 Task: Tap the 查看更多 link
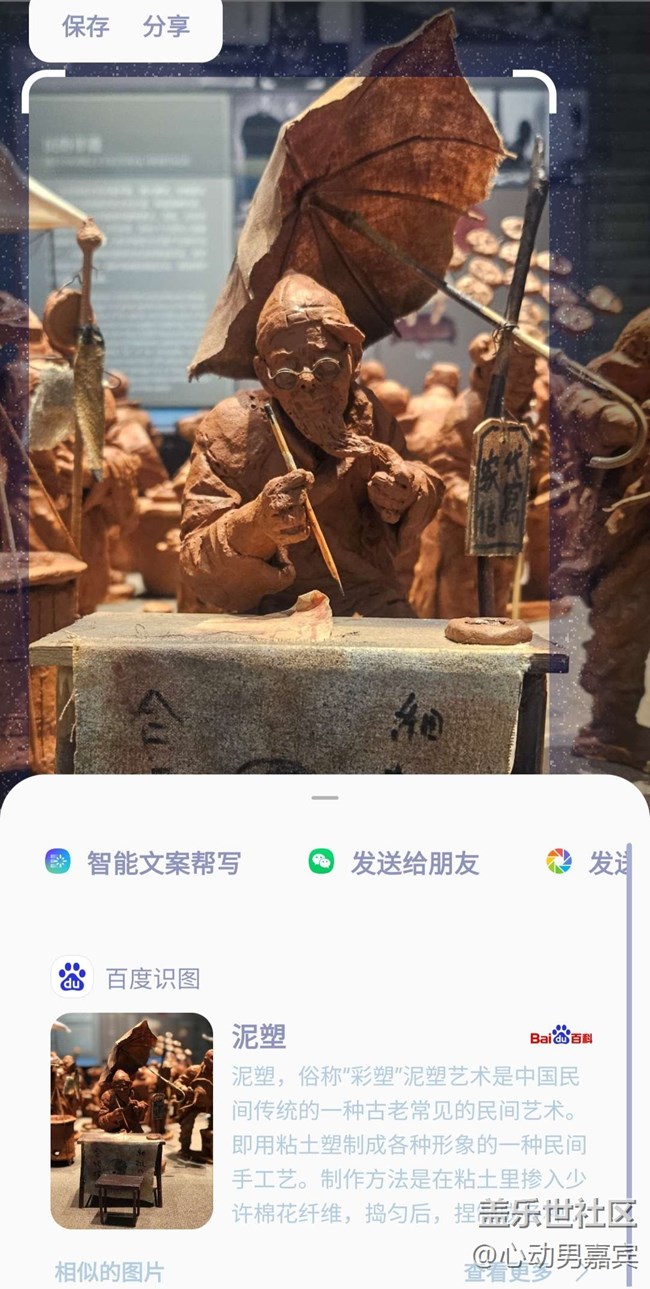(508, 1272)
